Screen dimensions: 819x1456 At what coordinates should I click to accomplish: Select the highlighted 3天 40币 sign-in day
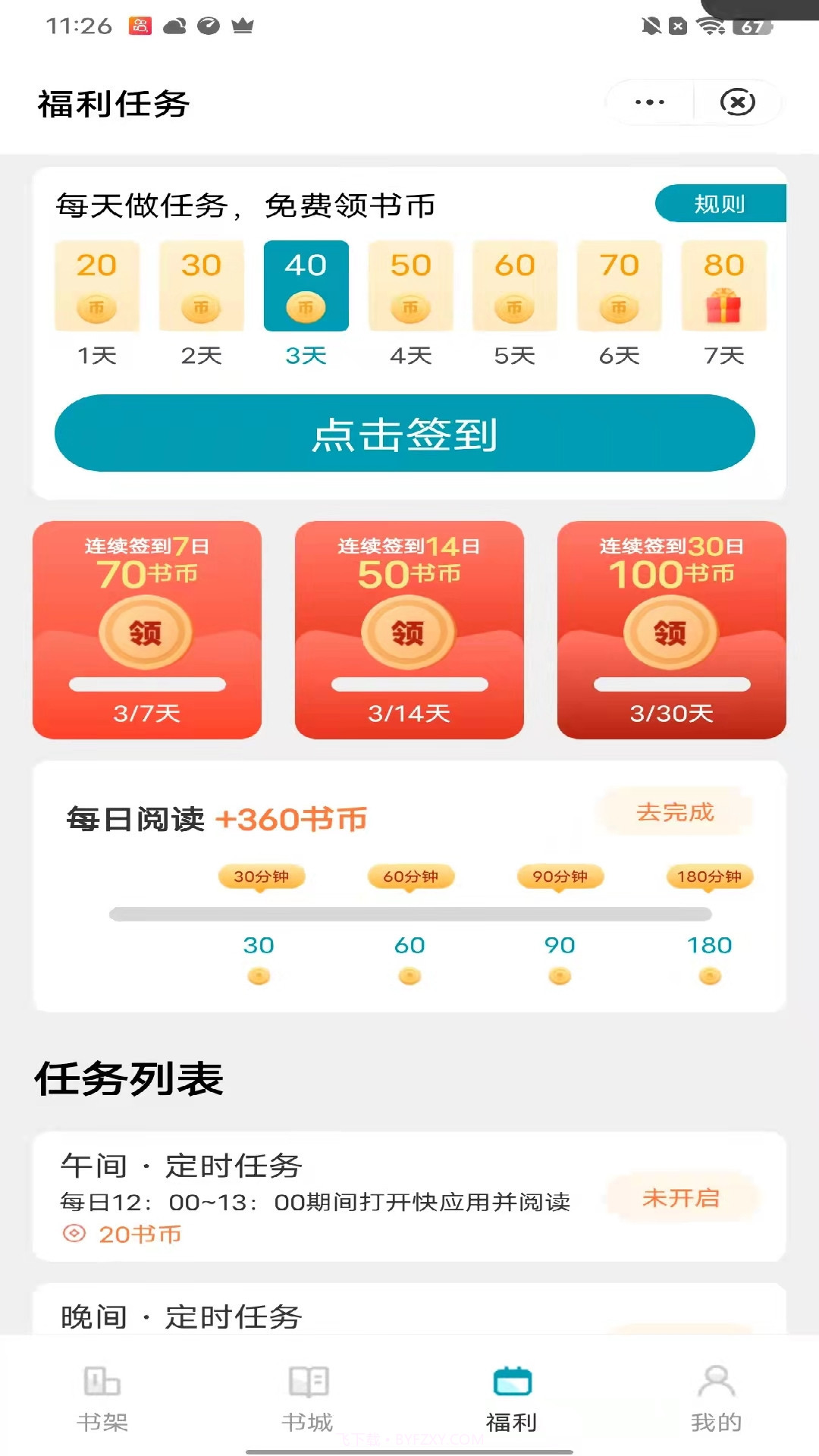(306, 286)
